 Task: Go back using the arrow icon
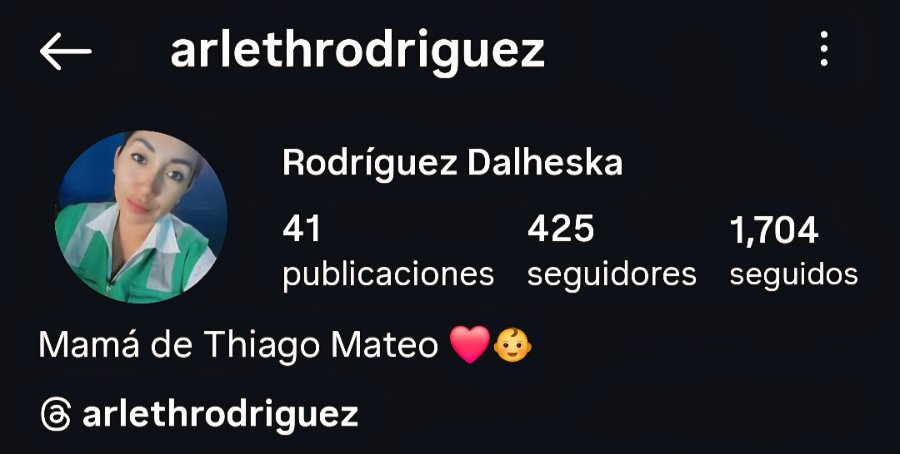click(x=66, y=51)
